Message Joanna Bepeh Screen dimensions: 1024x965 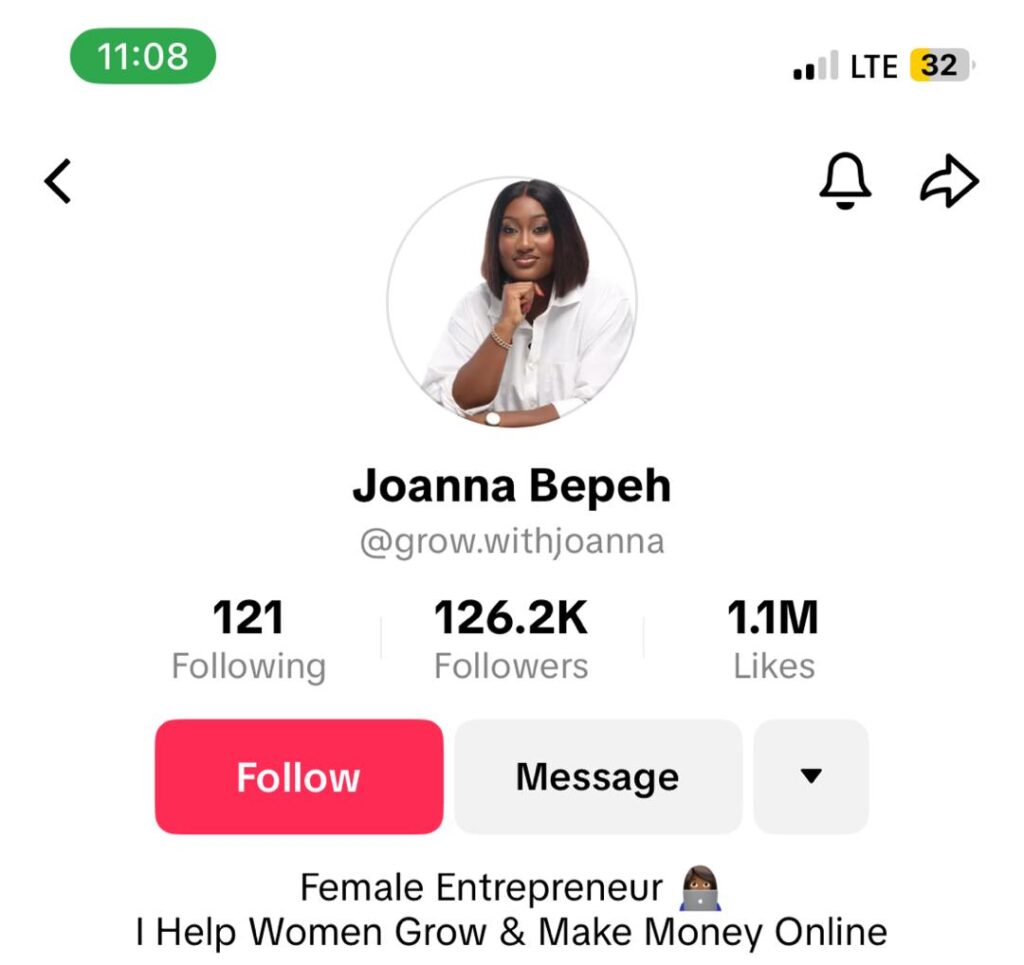(598, 777)
